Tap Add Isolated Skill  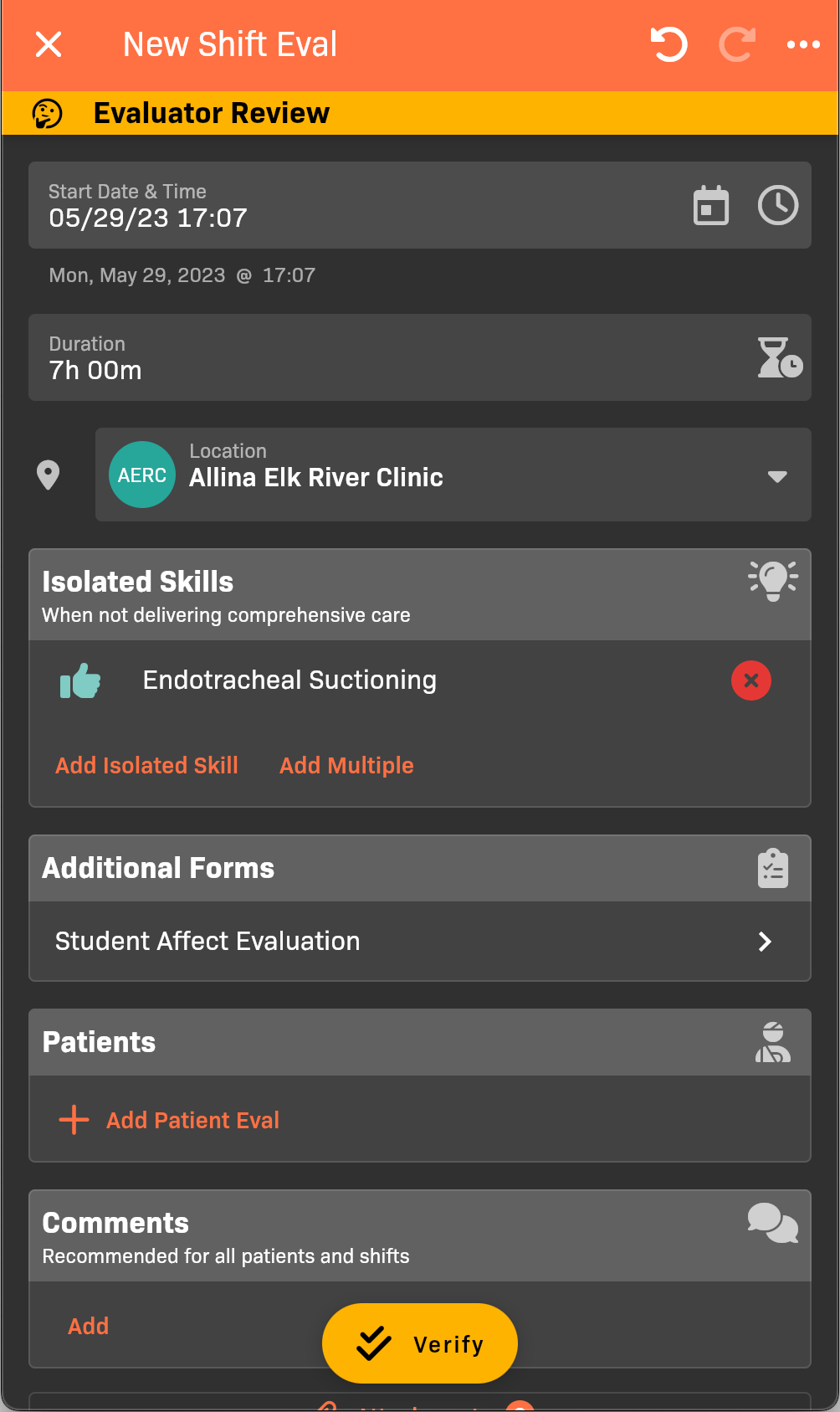(x=146, y=766)
